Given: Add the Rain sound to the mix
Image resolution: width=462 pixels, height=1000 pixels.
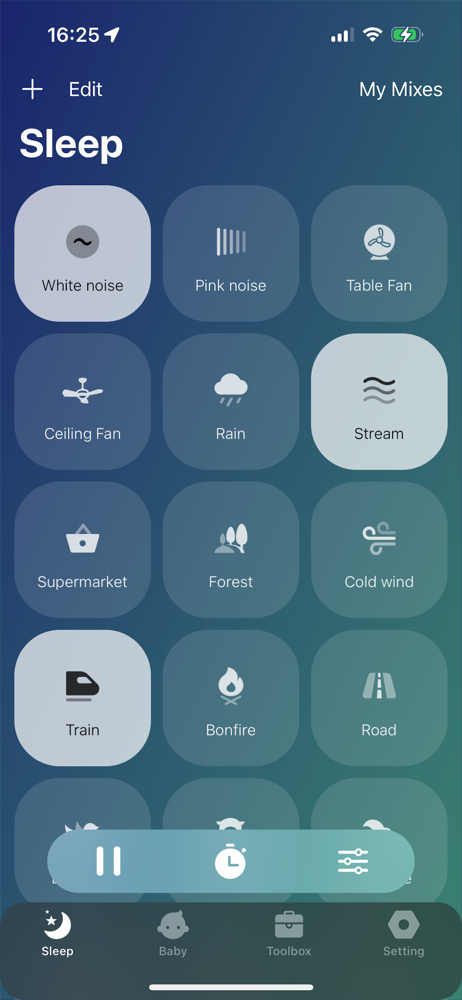Looking at the screenshot, I should (231, 401).
